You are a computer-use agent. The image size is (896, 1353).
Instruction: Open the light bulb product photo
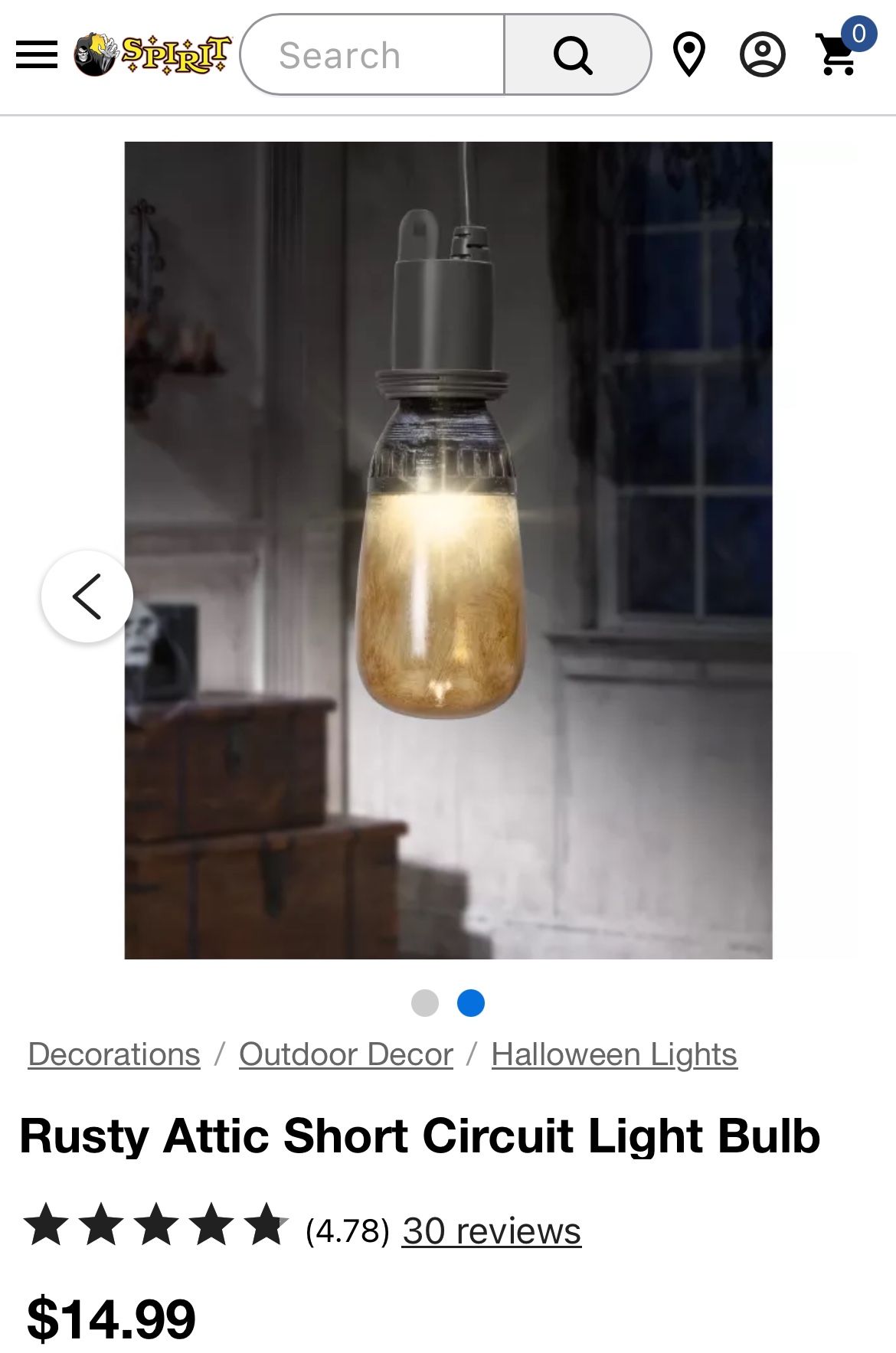coord(448,550)
